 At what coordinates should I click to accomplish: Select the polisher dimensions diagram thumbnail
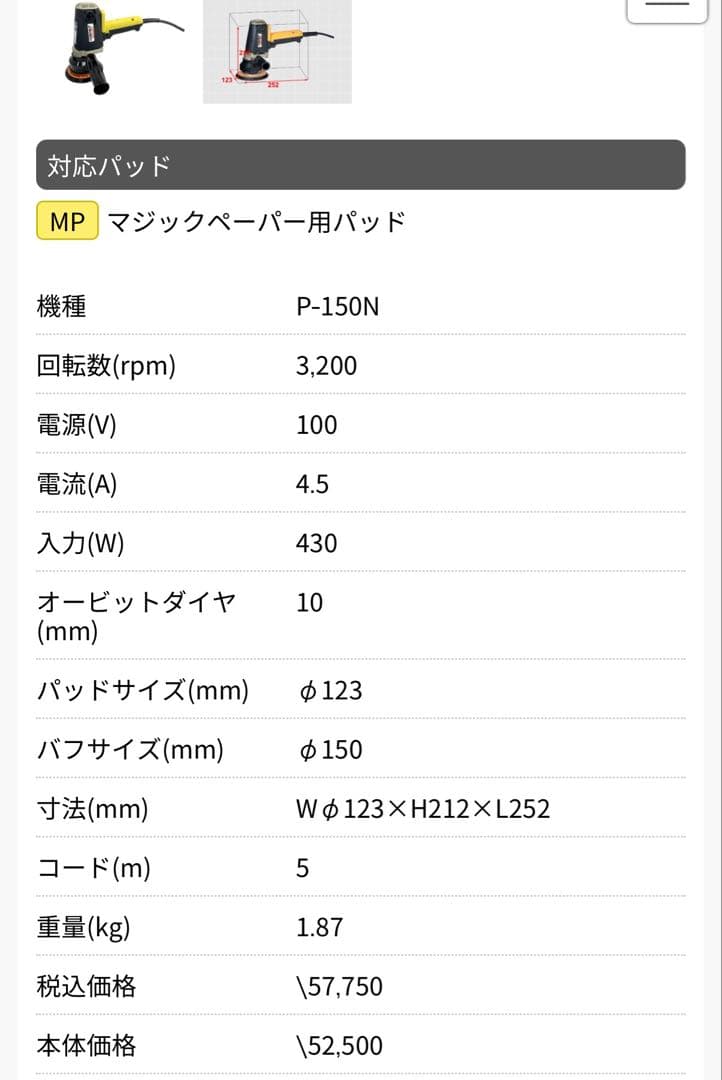point(277,50)
